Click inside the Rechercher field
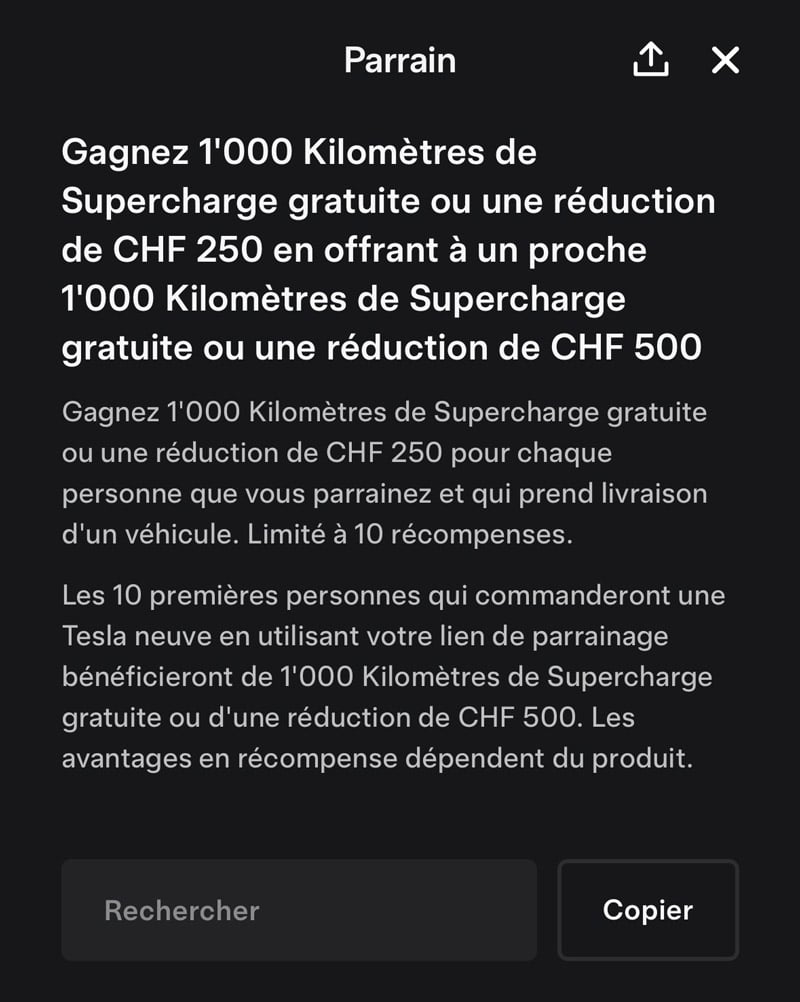 tap(300, 910)
